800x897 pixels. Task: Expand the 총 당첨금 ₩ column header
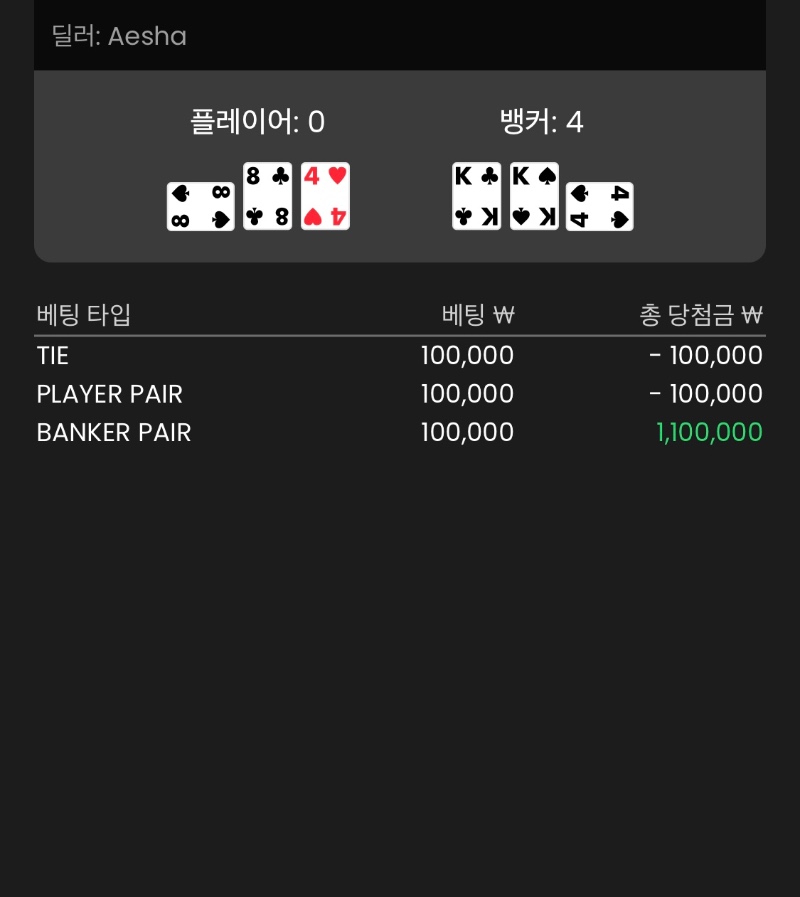coord(700,314)
